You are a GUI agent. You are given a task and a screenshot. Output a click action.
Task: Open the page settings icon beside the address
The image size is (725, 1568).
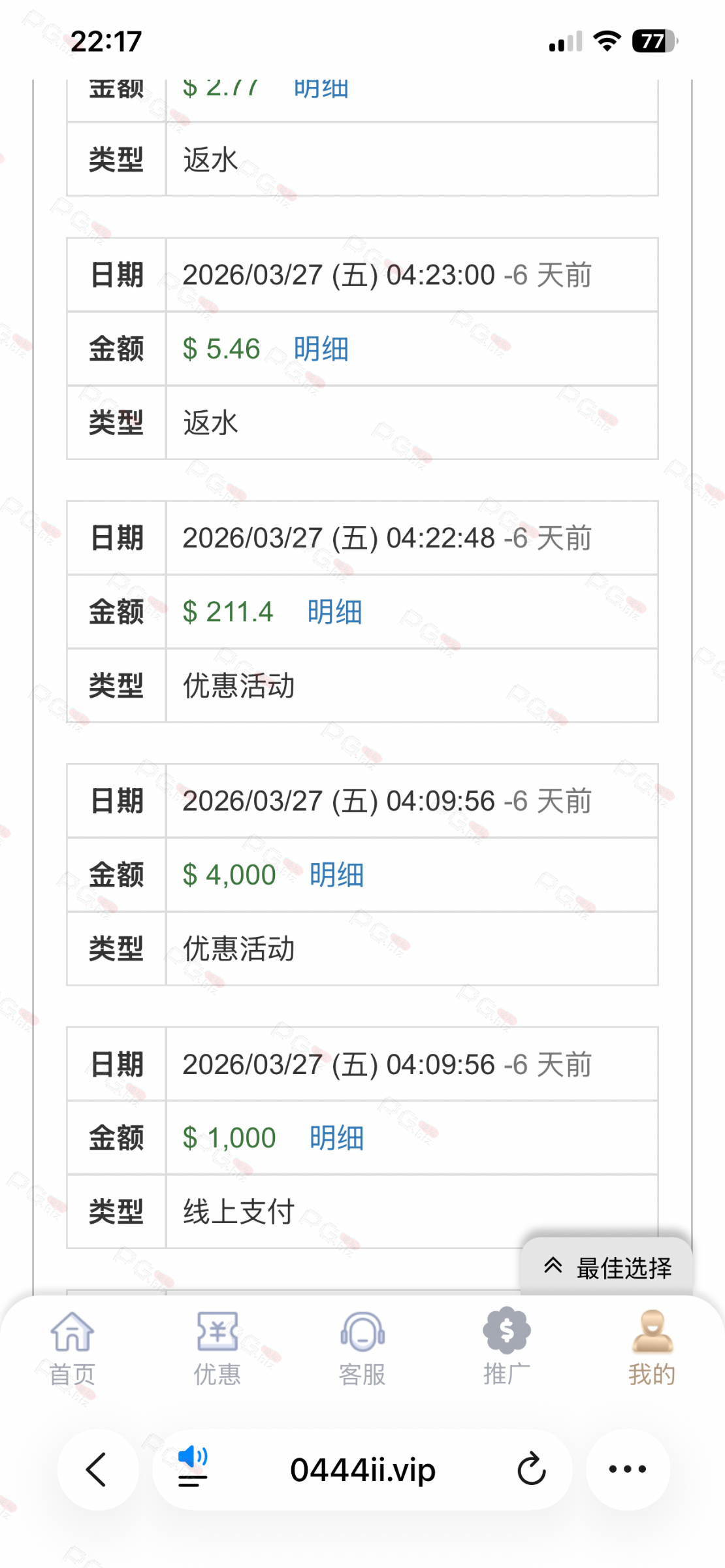click(193, 1467)
